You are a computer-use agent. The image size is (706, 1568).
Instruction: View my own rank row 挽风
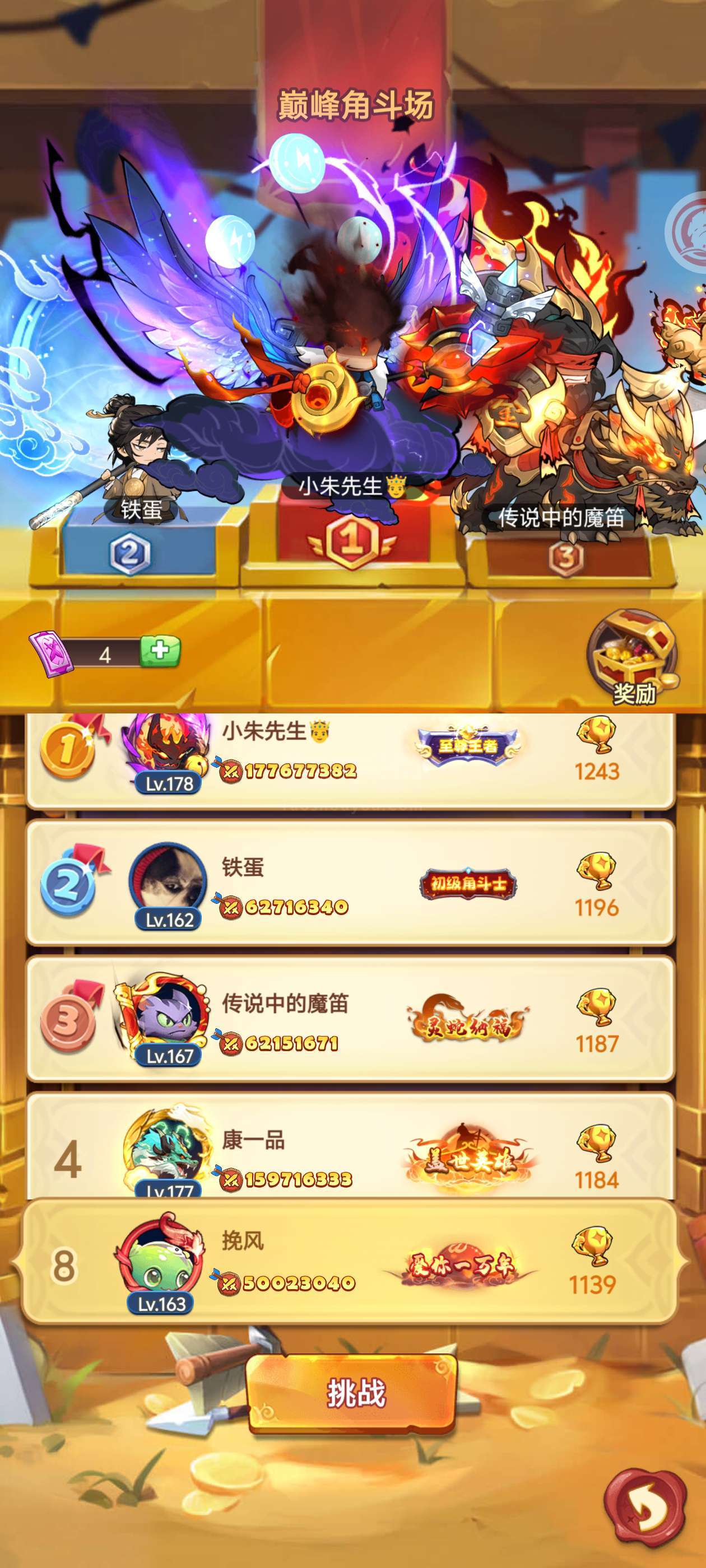350,1262
